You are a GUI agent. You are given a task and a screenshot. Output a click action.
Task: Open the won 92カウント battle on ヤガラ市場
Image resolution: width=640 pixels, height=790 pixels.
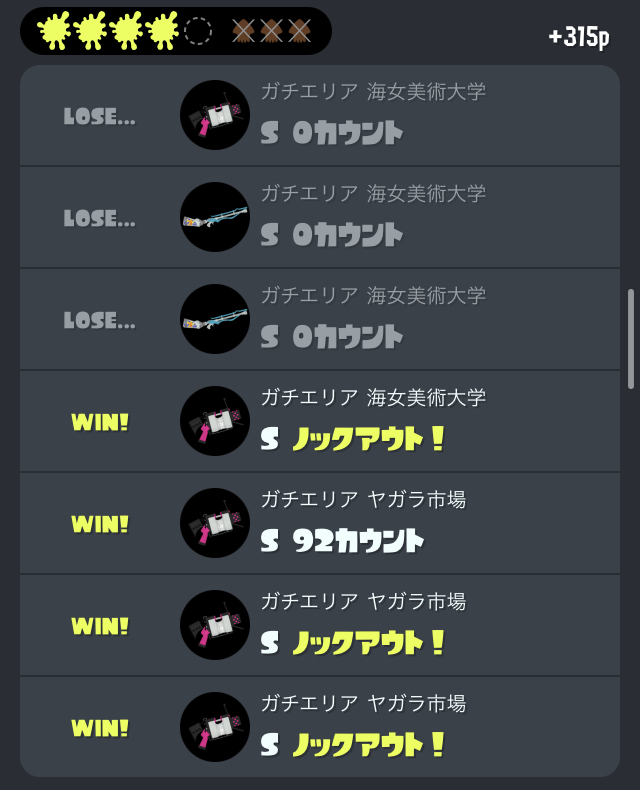(320, 523)
